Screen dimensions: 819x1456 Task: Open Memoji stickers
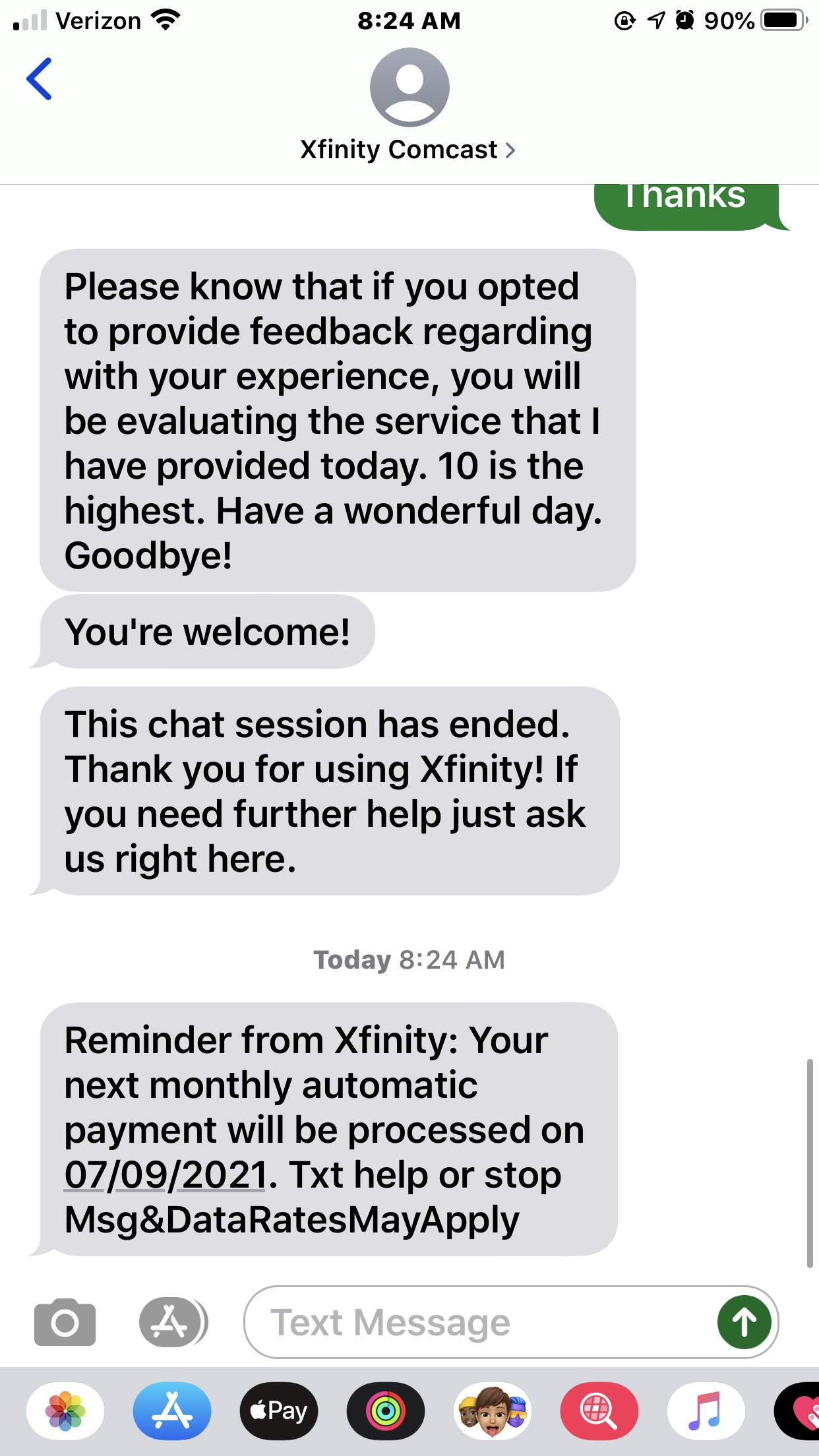tap(493, 1411)
